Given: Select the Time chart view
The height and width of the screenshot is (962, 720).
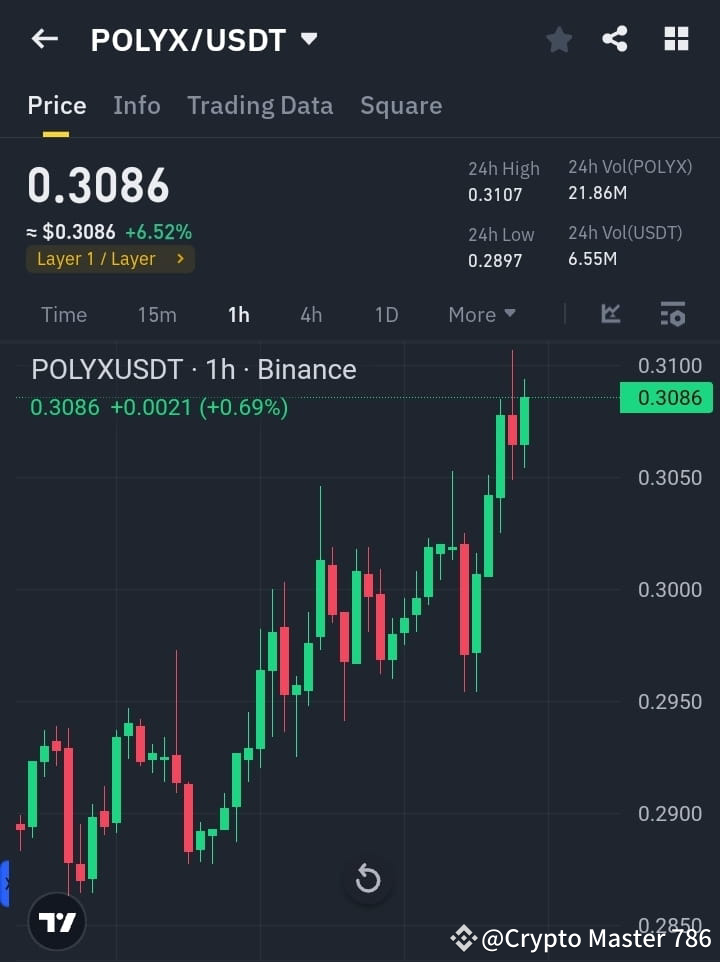Looking at the screenshot, I should (63, 314).
